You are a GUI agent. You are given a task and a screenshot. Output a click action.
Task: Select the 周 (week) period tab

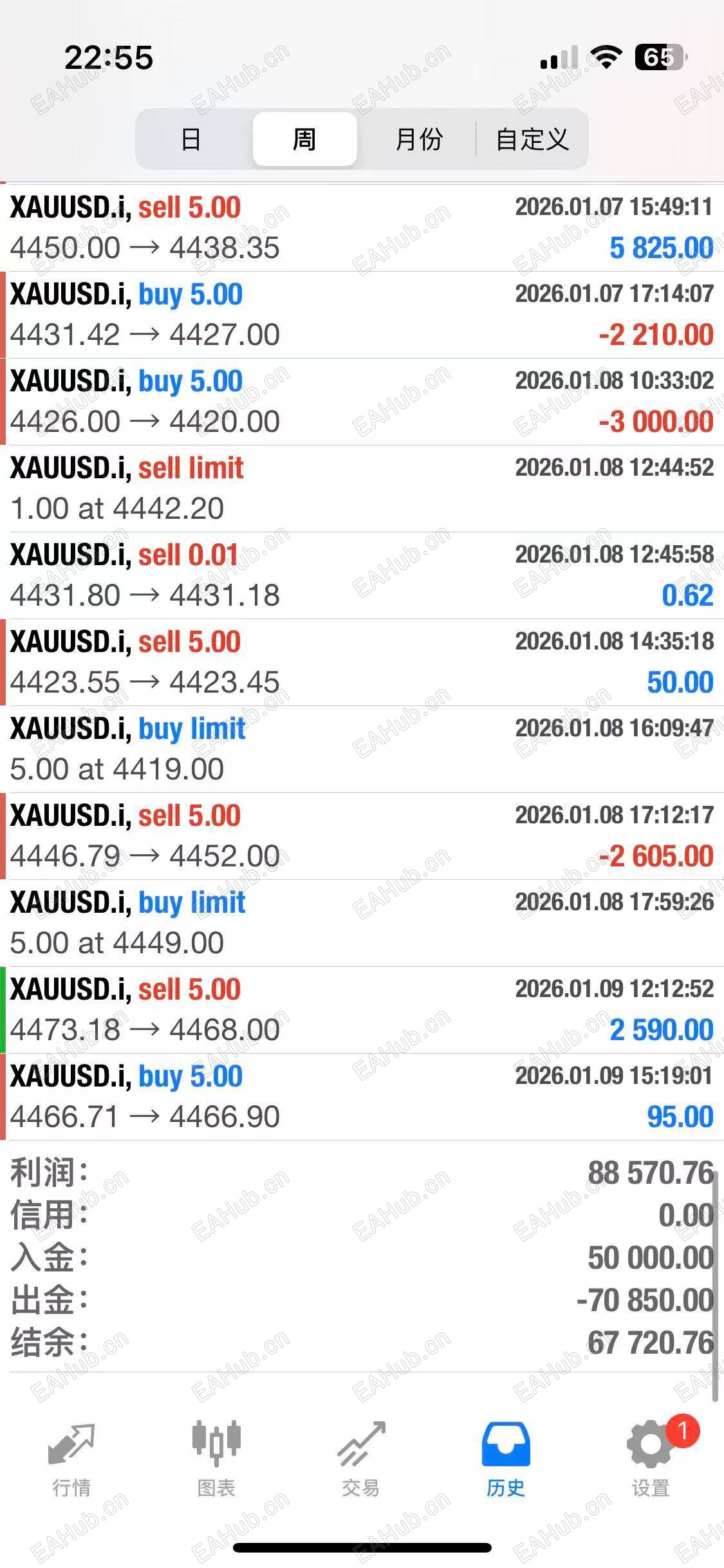tap(304, 139)
